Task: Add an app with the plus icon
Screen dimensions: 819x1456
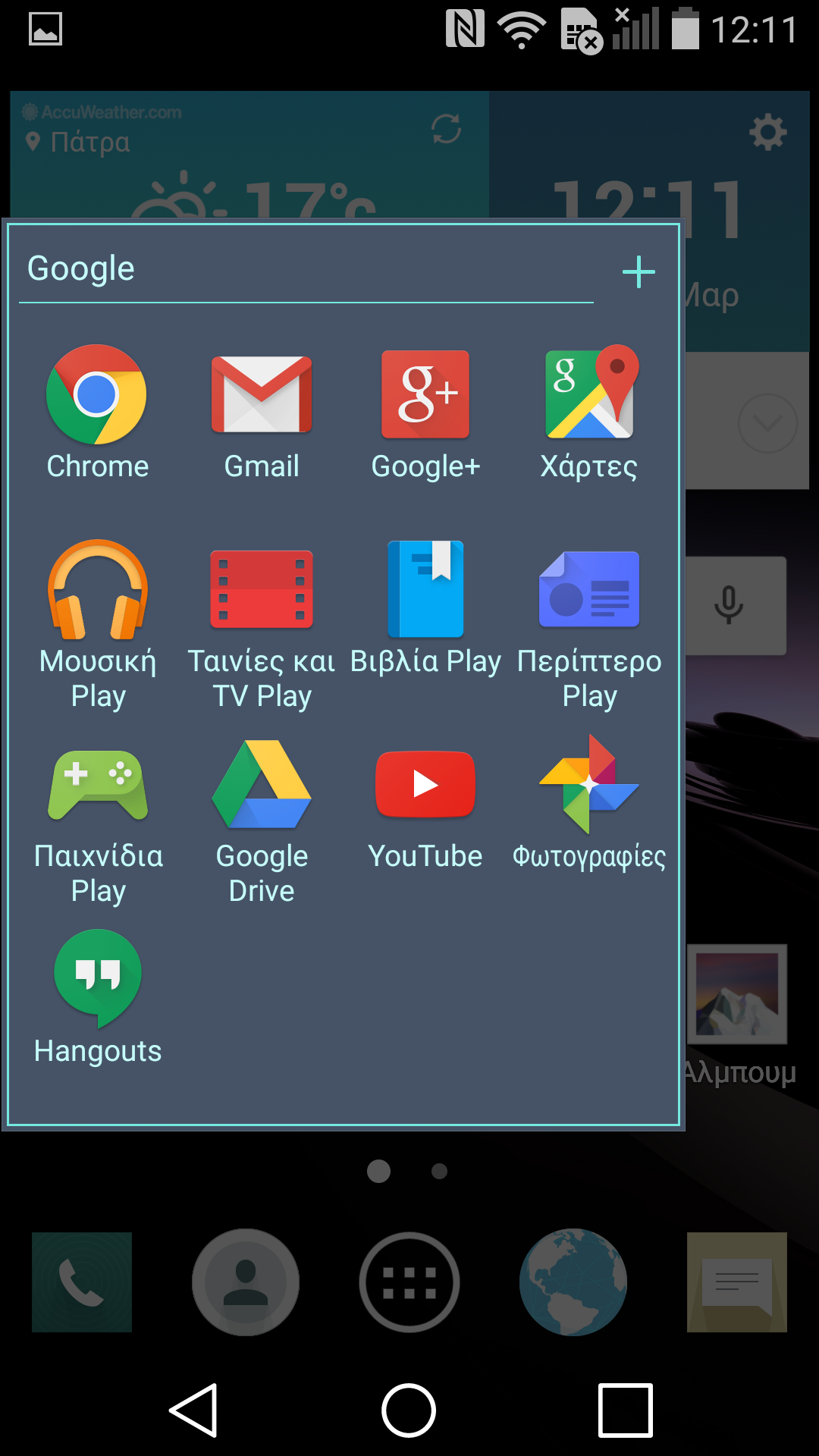Action: (639, 272)
